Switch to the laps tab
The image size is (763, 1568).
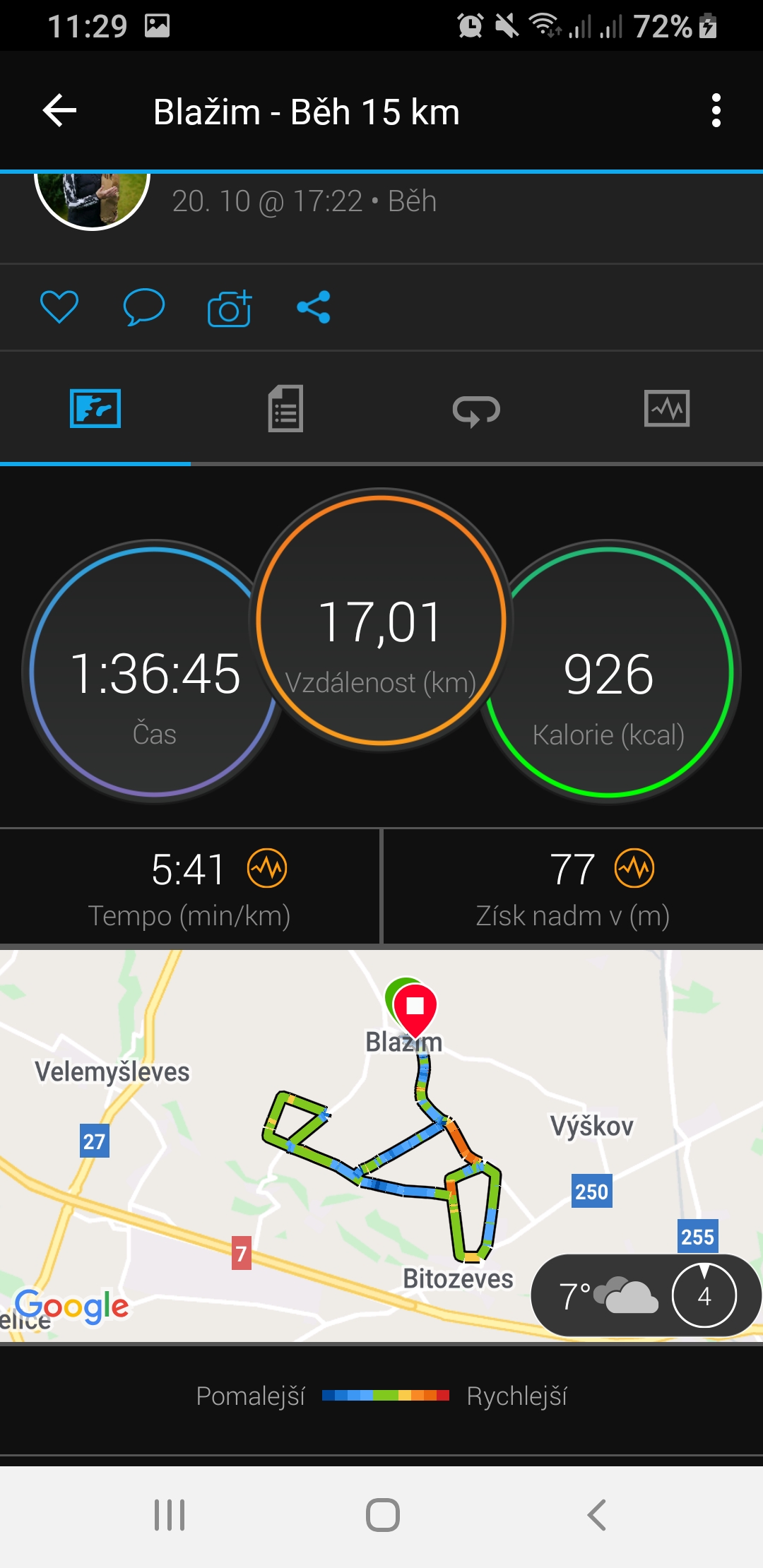[x=476, y=410]
